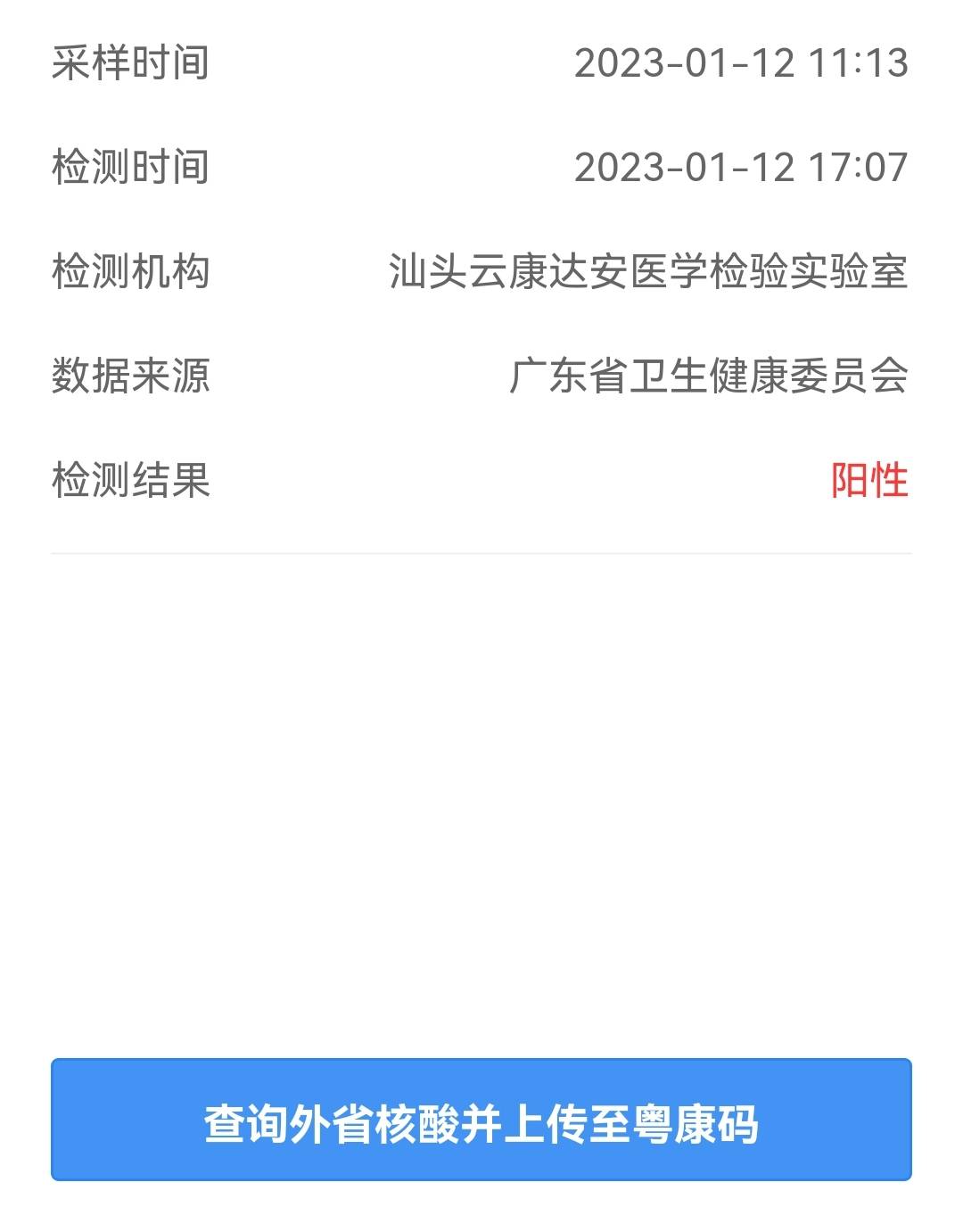Click the red 阳性 result text
The height and width of the screenshot is (1232, 963).
pos(868,480)
